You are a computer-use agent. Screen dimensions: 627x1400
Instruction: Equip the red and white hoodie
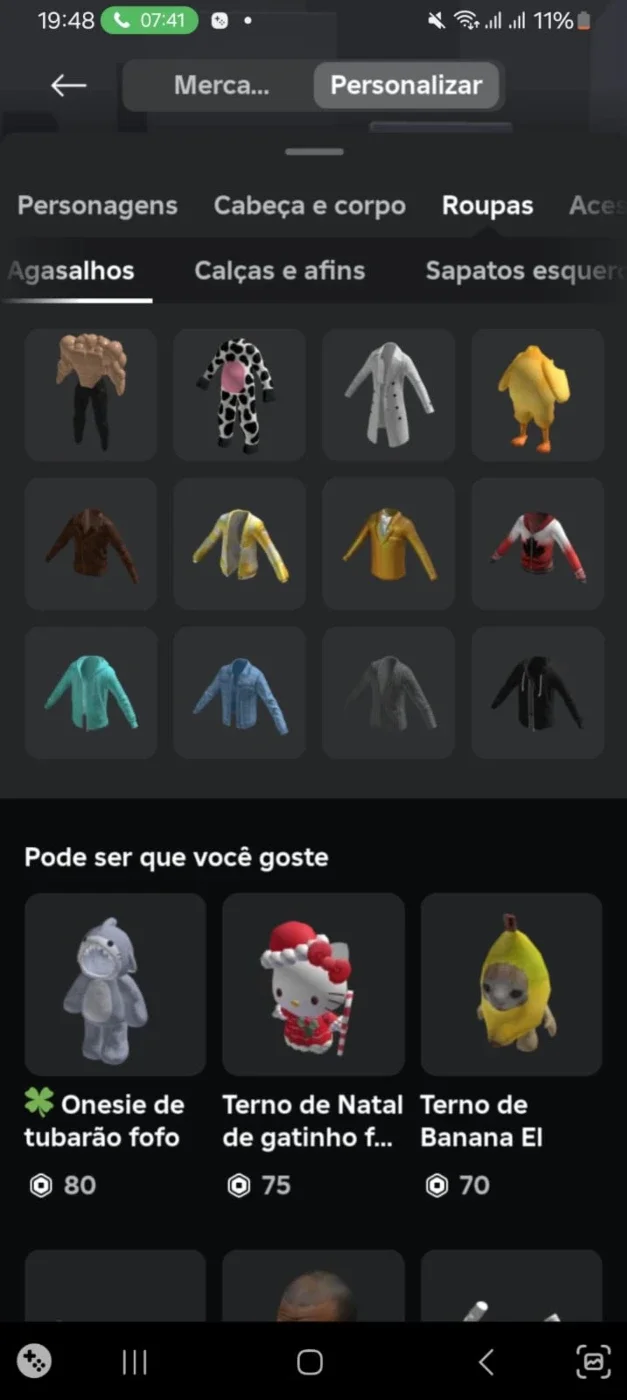tap(537, 544)
